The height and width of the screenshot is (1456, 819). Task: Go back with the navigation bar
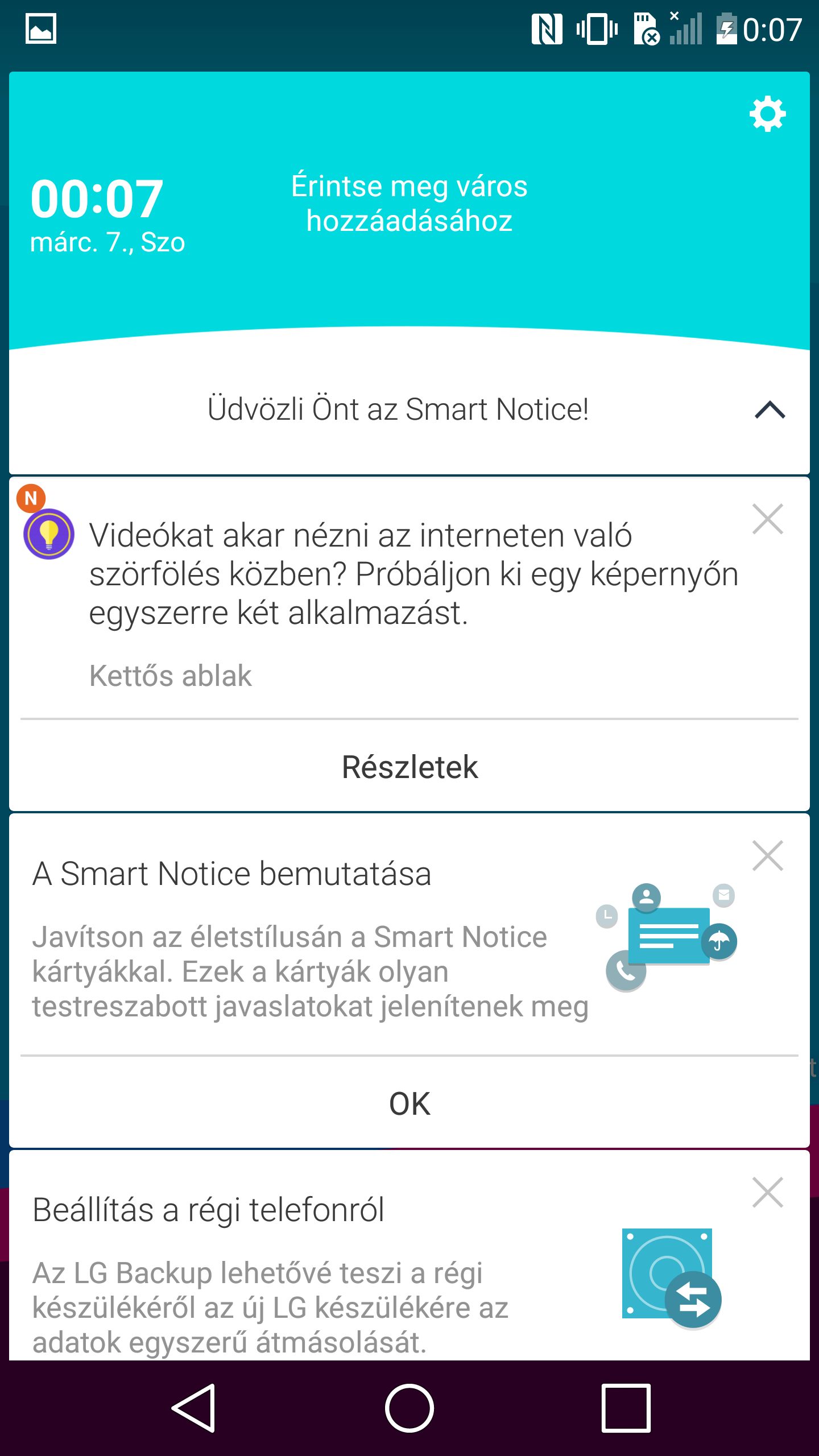pos(194,1408)
